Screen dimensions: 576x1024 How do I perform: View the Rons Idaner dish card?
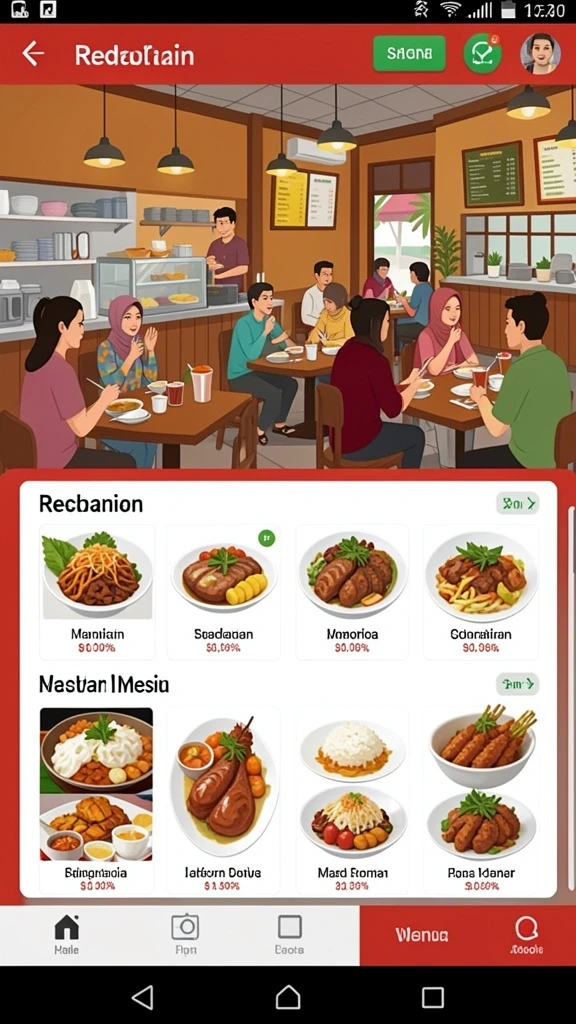pos(481,800)
